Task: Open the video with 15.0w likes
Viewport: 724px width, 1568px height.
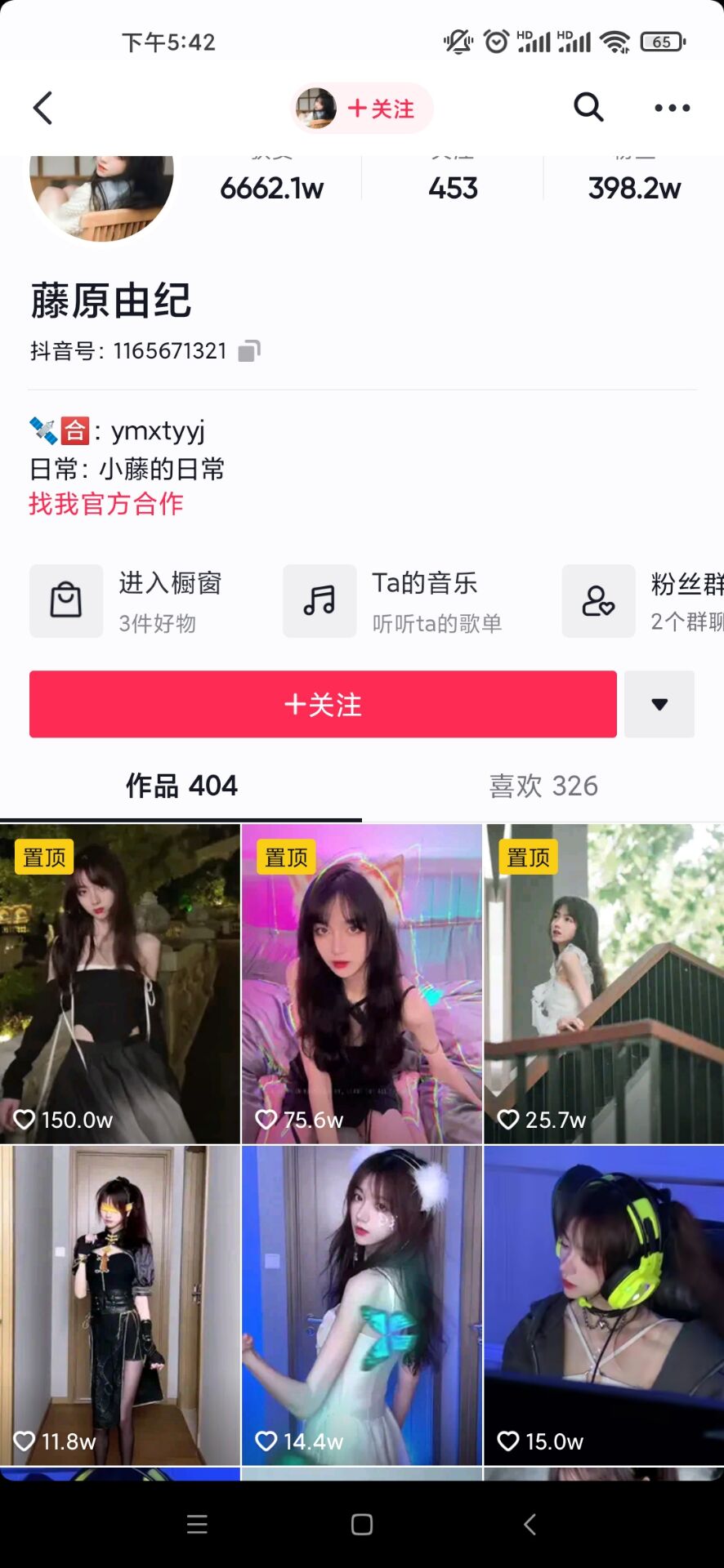Action: tap(604, 1305)
